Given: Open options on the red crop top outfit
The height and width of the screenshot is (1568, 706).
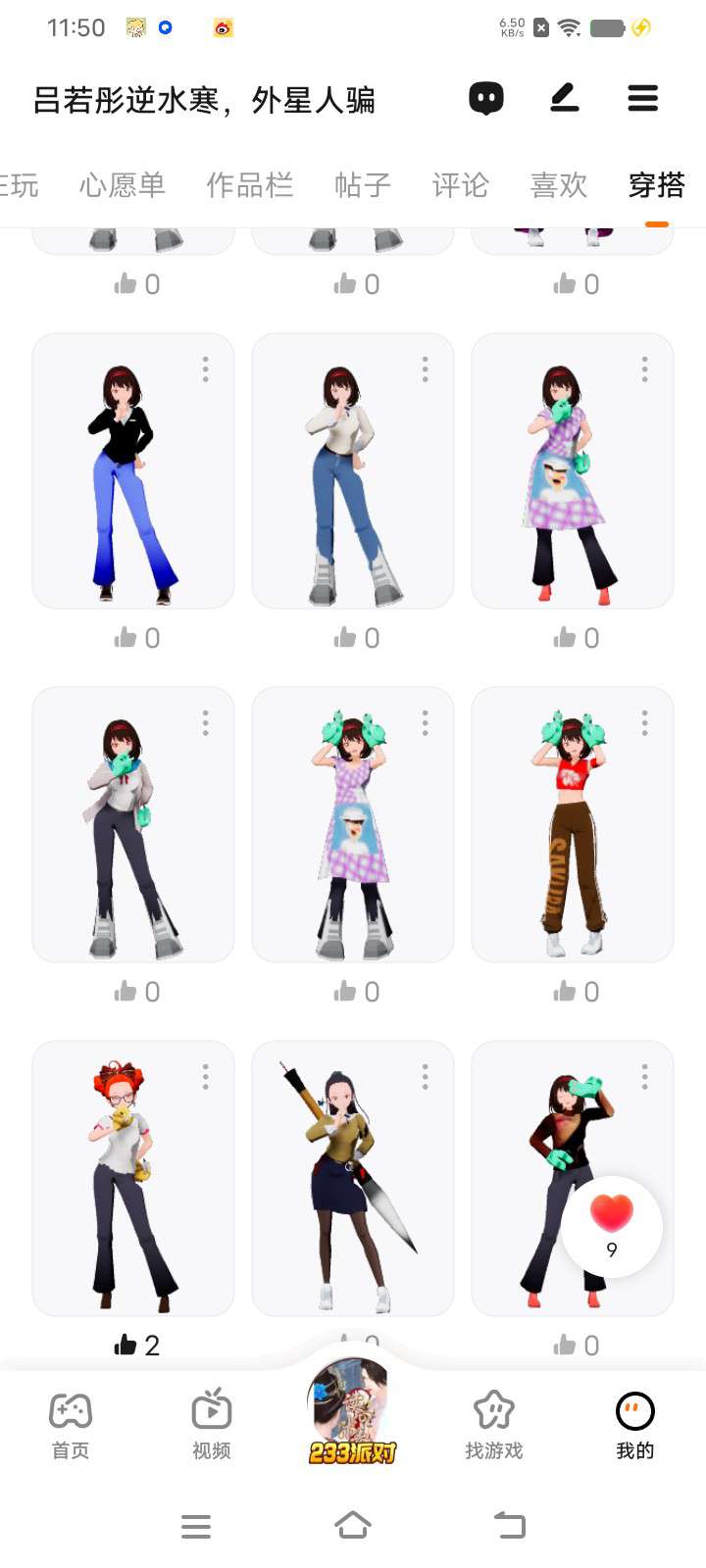Looking at the screenshot, I should pyautogui.click(x=644, y=723).
